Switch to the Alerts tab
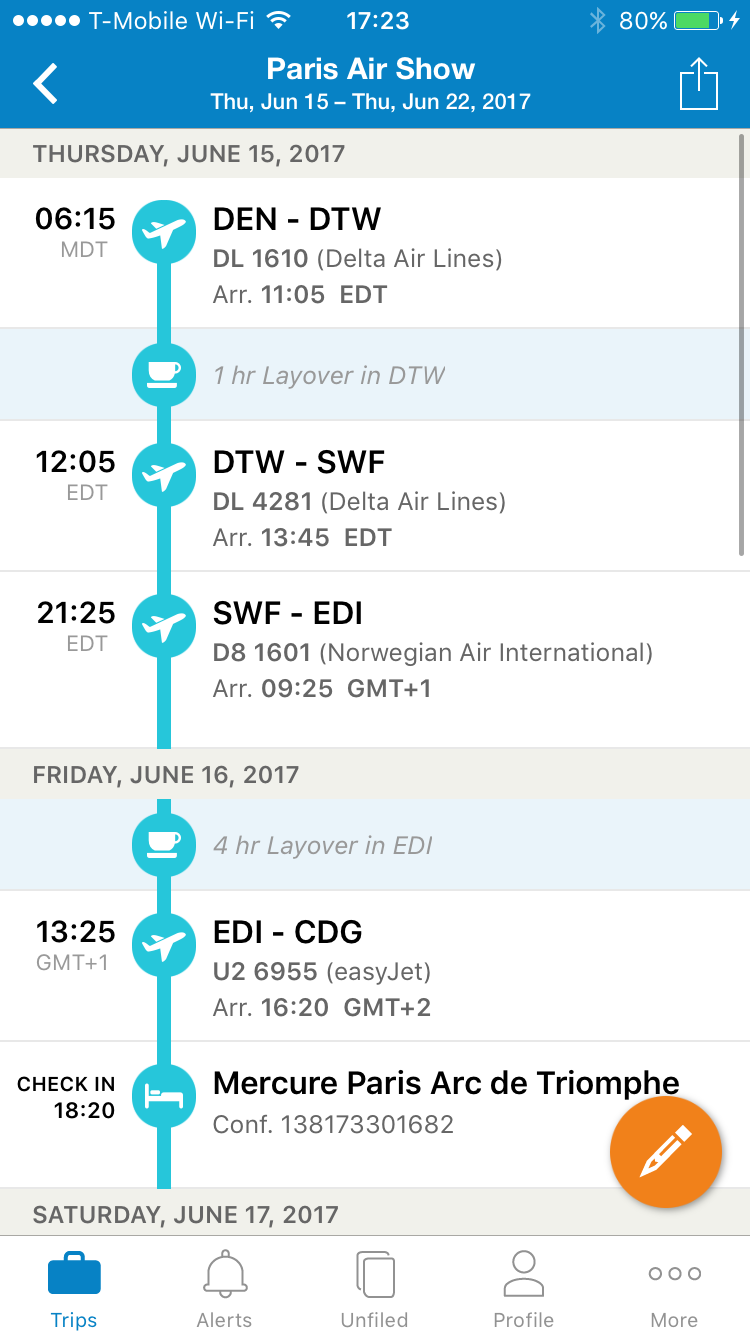This screenshot has height=1334, width=750. click(224, 1289)
